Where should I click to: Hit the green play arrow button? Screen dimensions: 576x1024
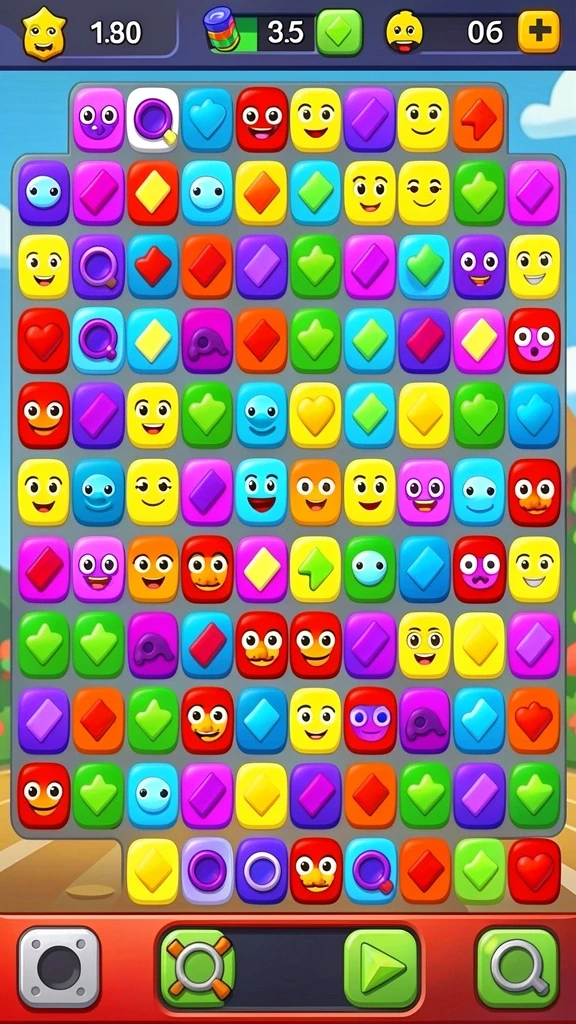tap(381, 968)
